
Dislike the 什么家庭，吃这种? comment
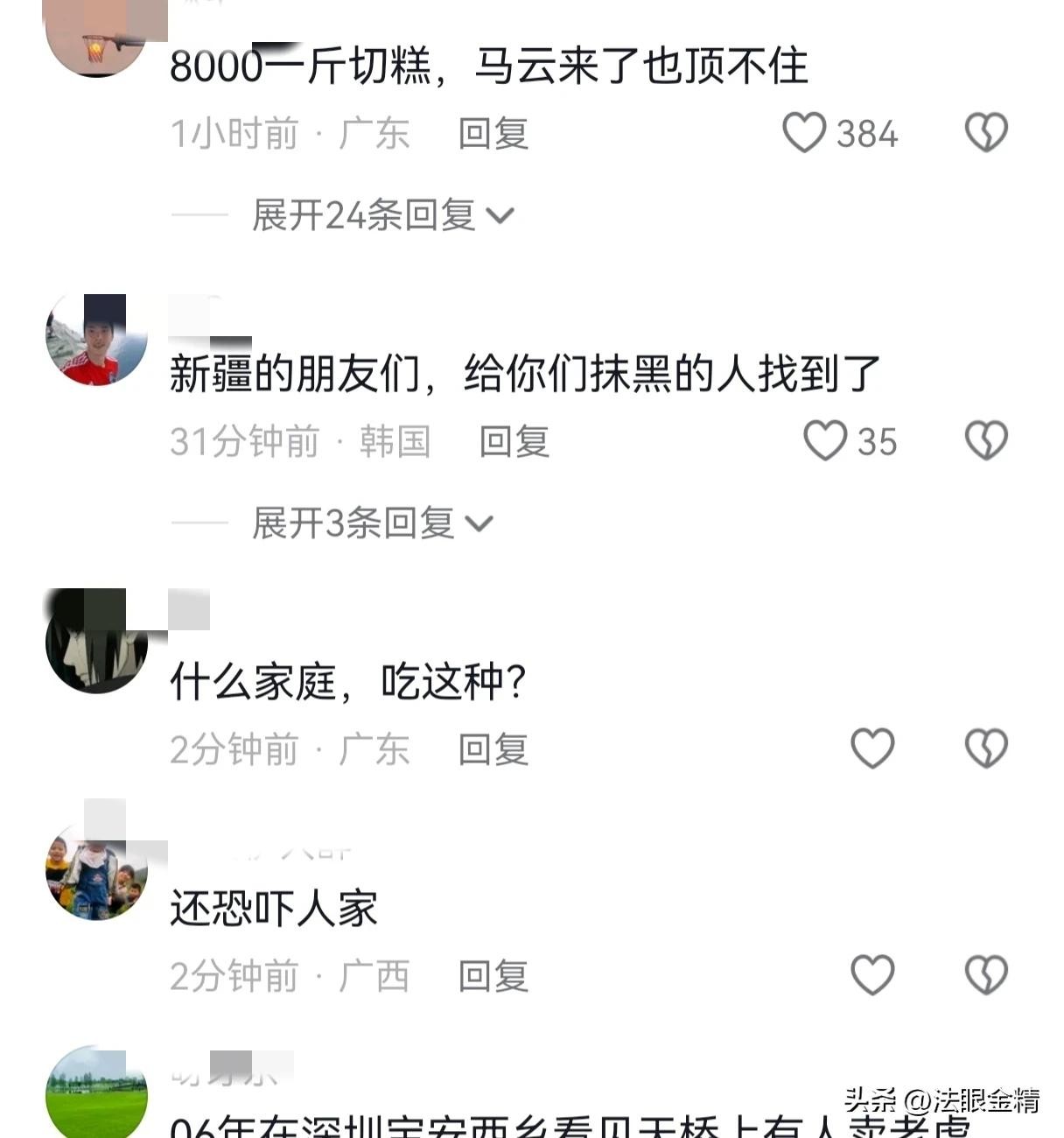click(986, 749)
